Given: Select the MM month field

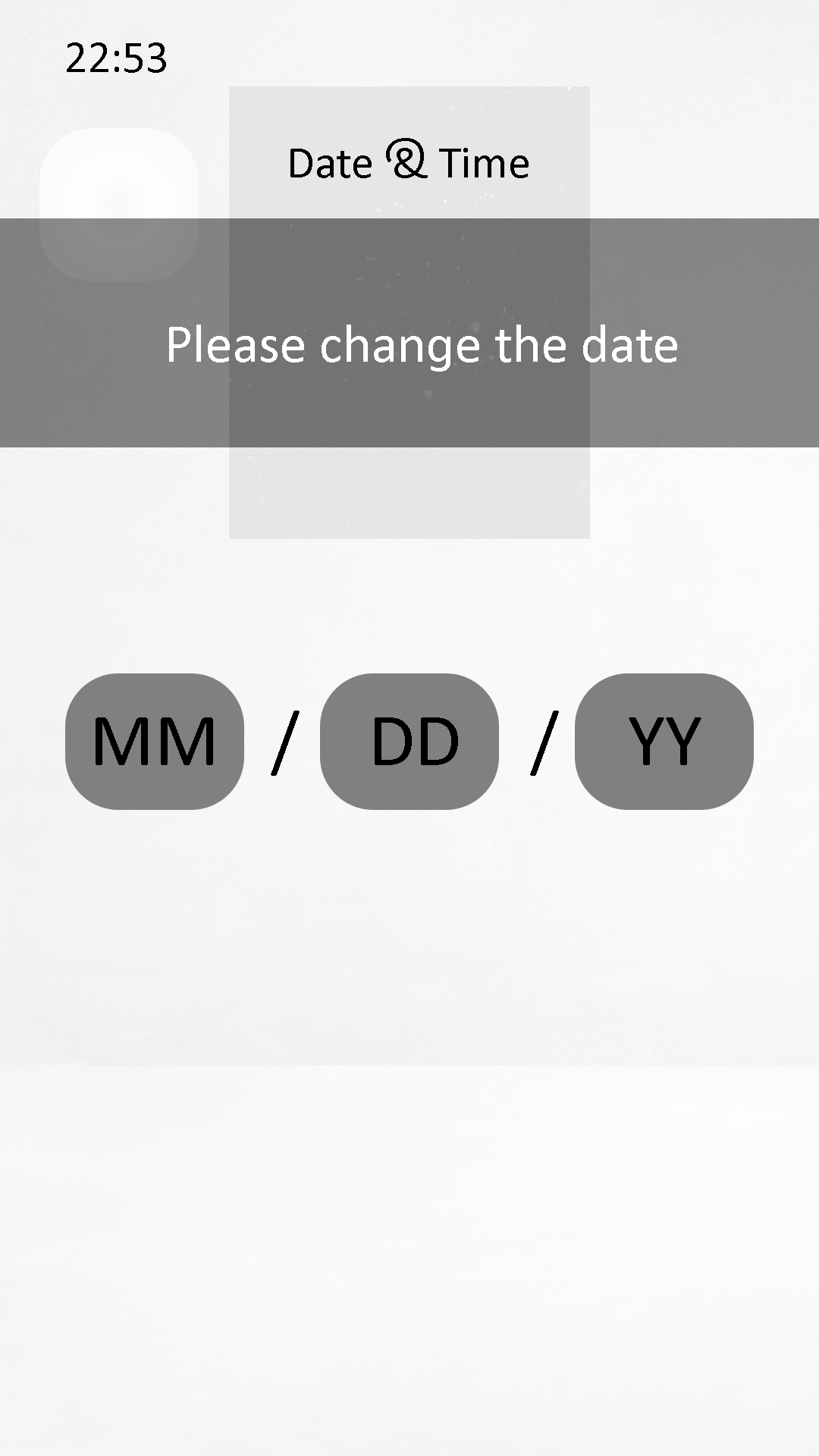Looking at the screenshot, I should tap(155, 741).
